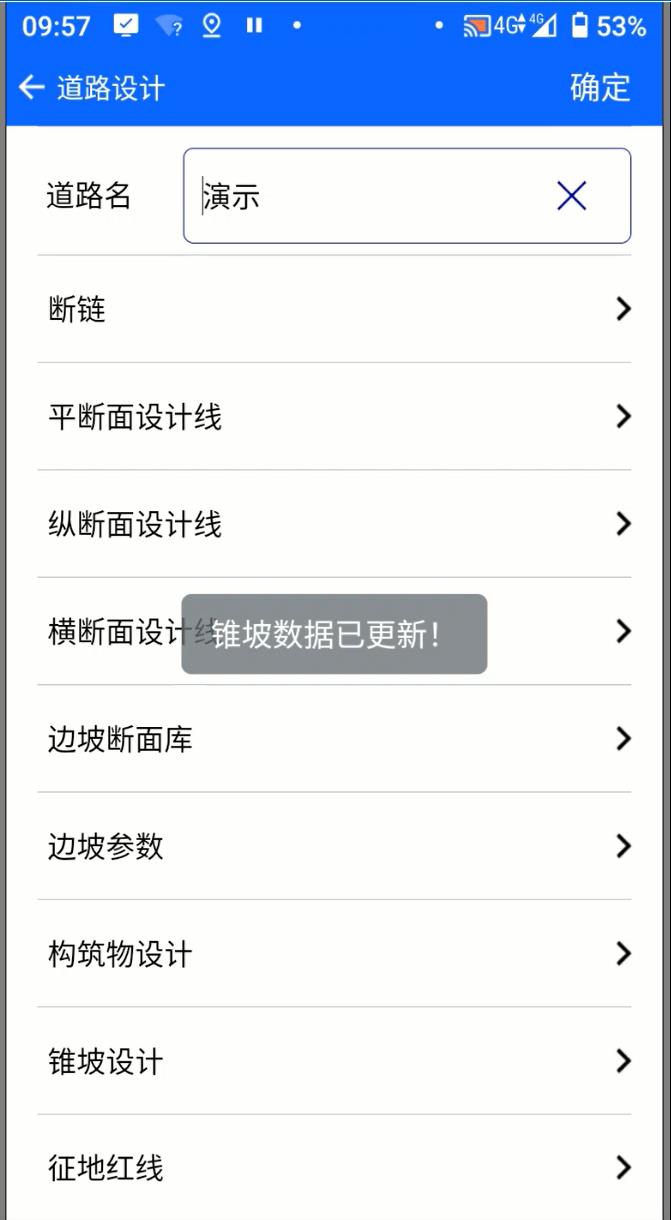The image size is (671, 1220).
Task: Open the 断链 row
Action: [x=334, y=309]
